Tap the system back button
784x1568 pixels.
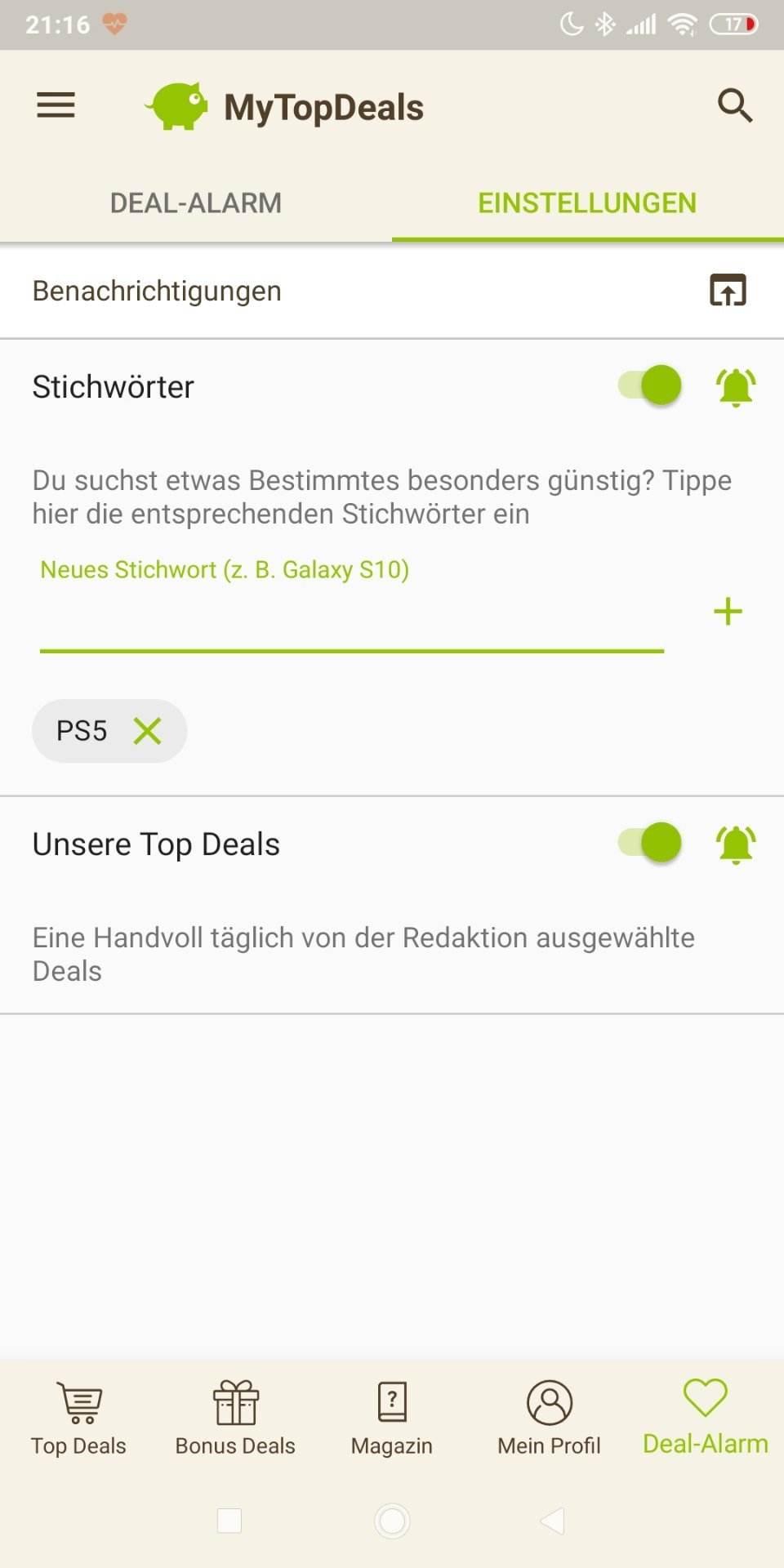click(553, 1521)
